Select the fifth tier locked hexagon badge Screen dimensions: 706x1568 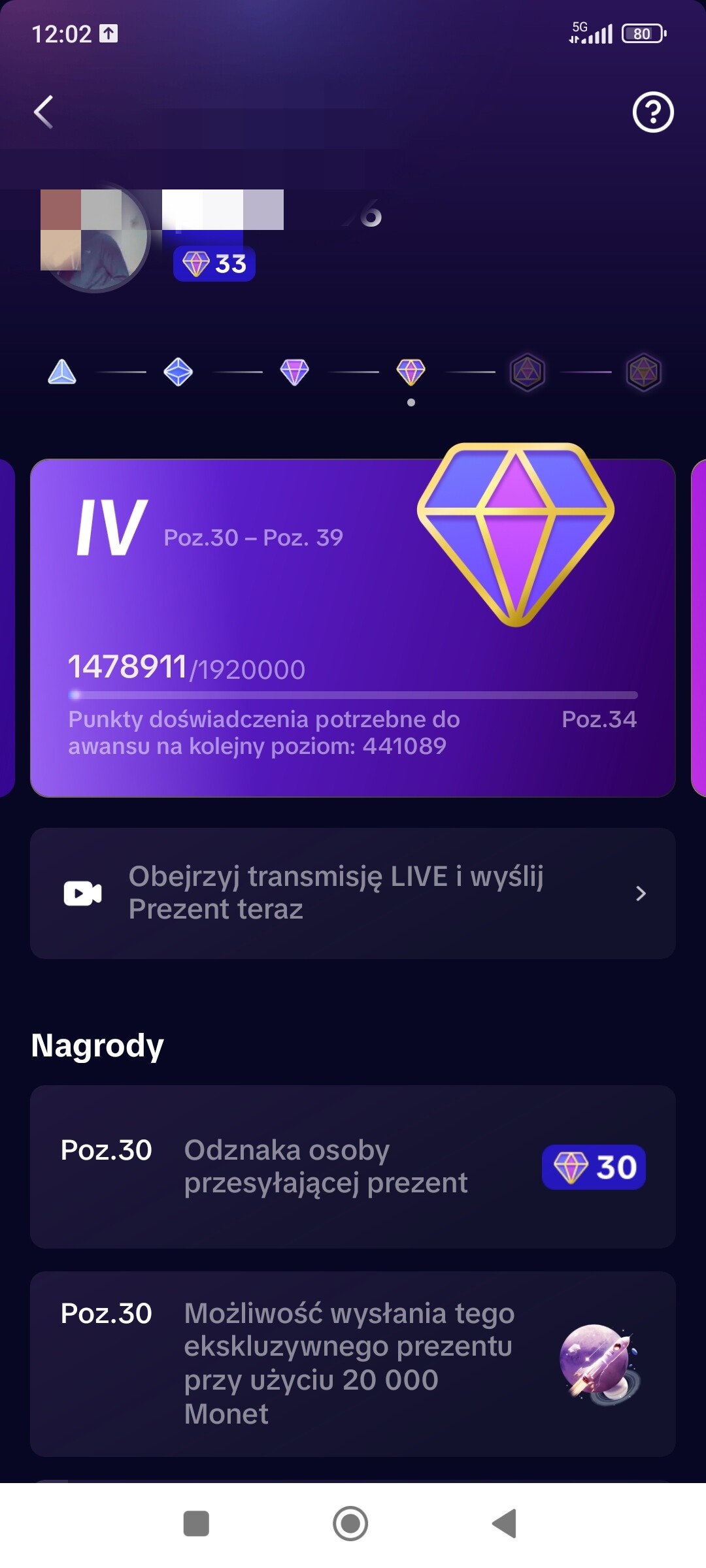pos(528,372)
